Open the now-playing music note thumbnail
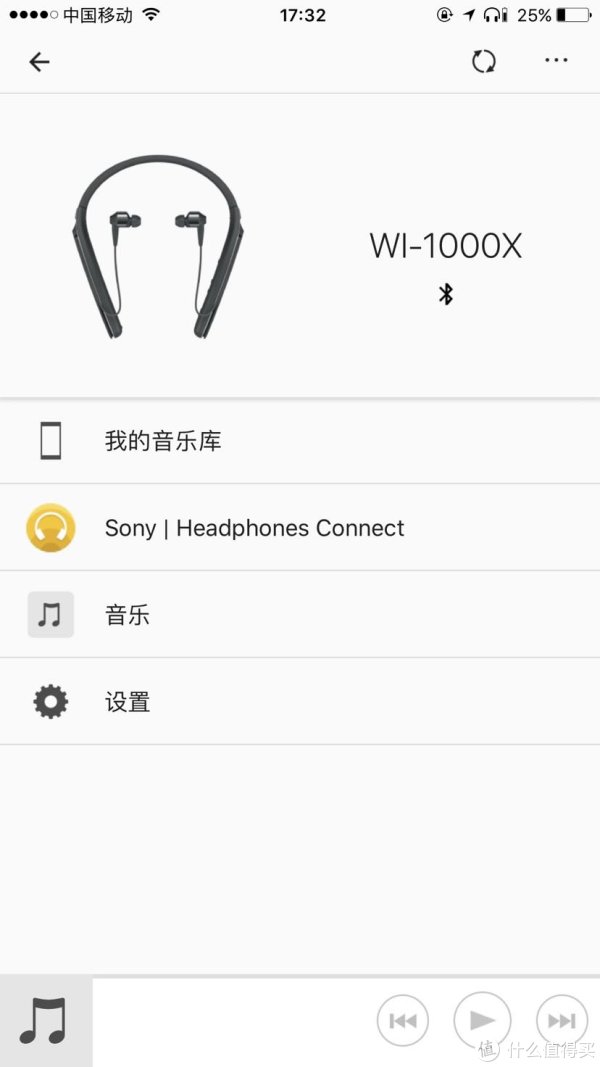This screenshot has width=600, height=1067. (x=46, y=1022)
